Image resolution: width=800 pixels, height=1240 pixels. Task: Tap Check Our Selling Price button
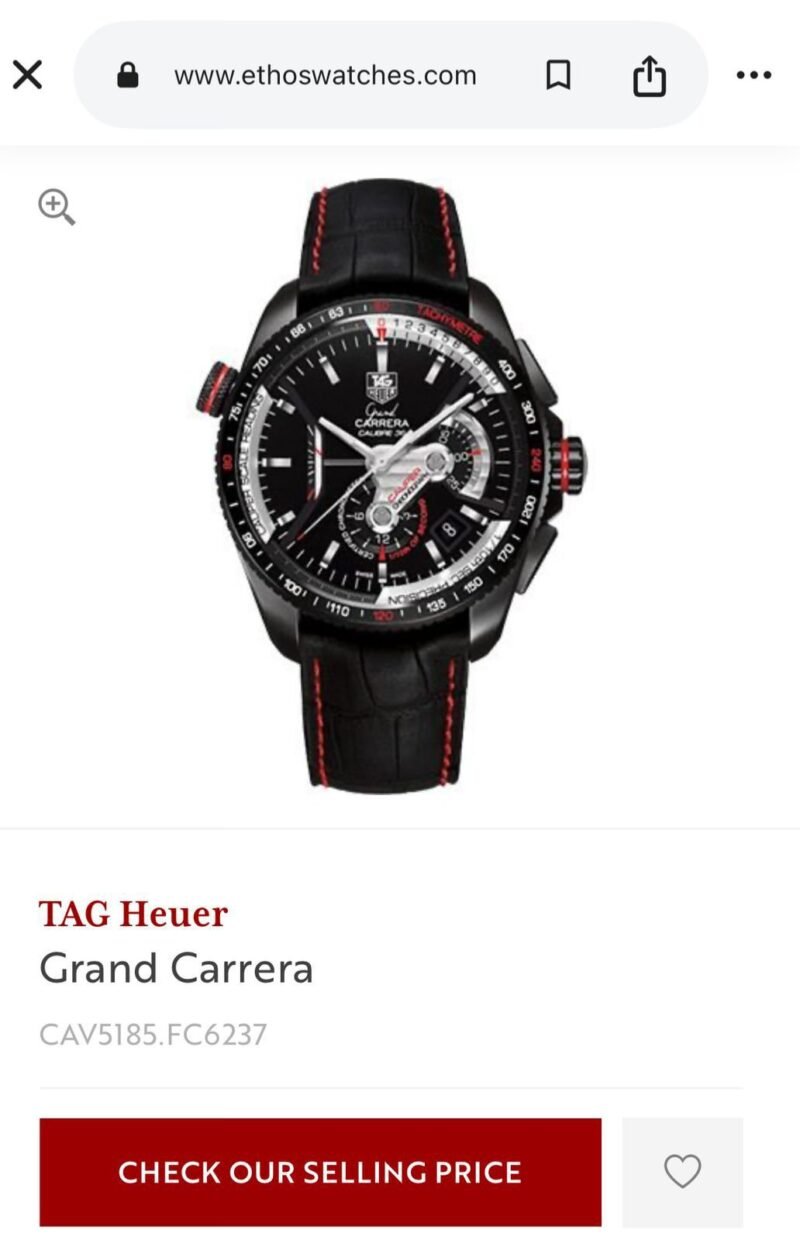pos(320,1172)
